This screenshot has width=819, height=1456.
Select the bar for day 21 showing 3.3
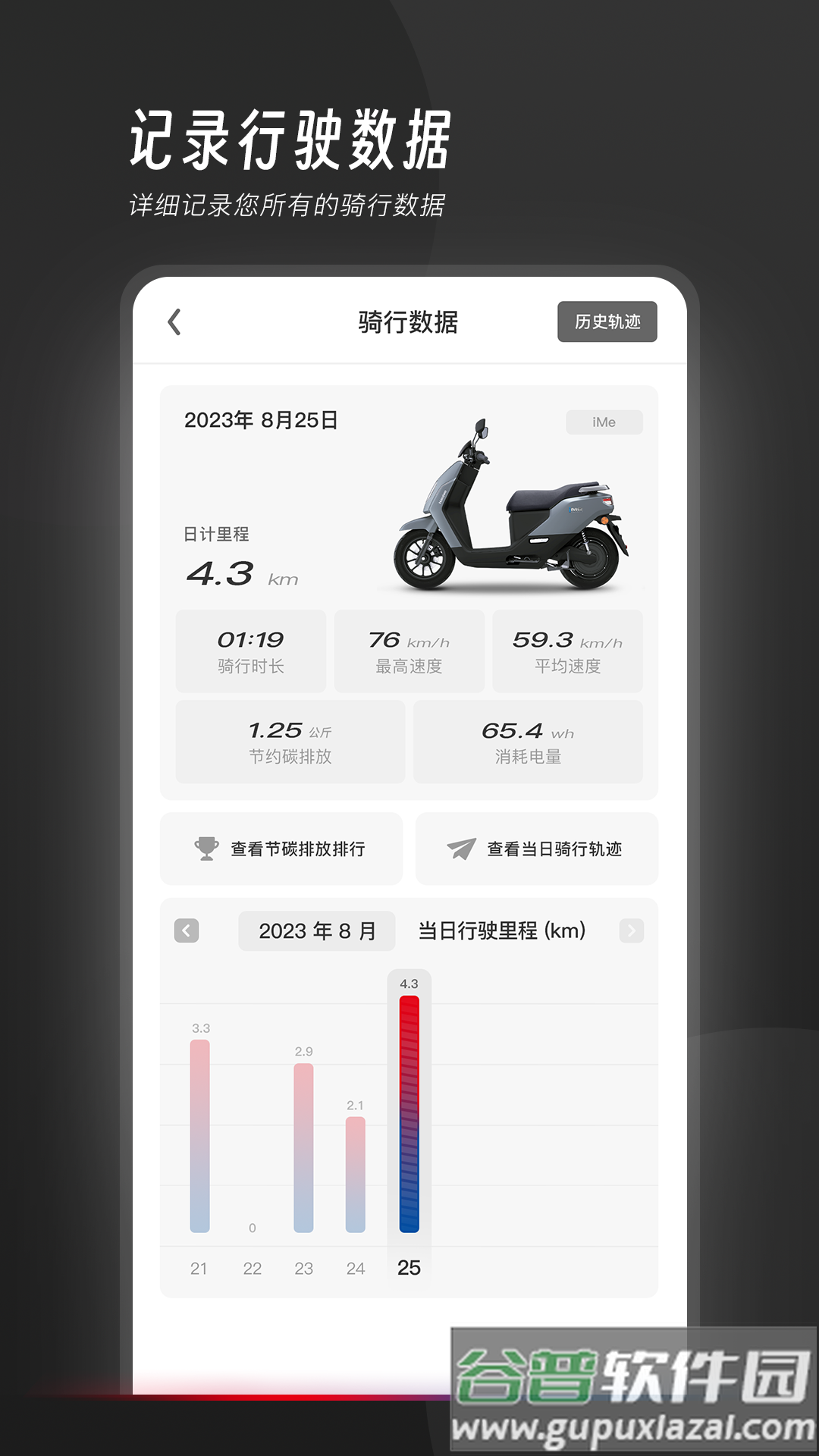(x=199, y=1137)
